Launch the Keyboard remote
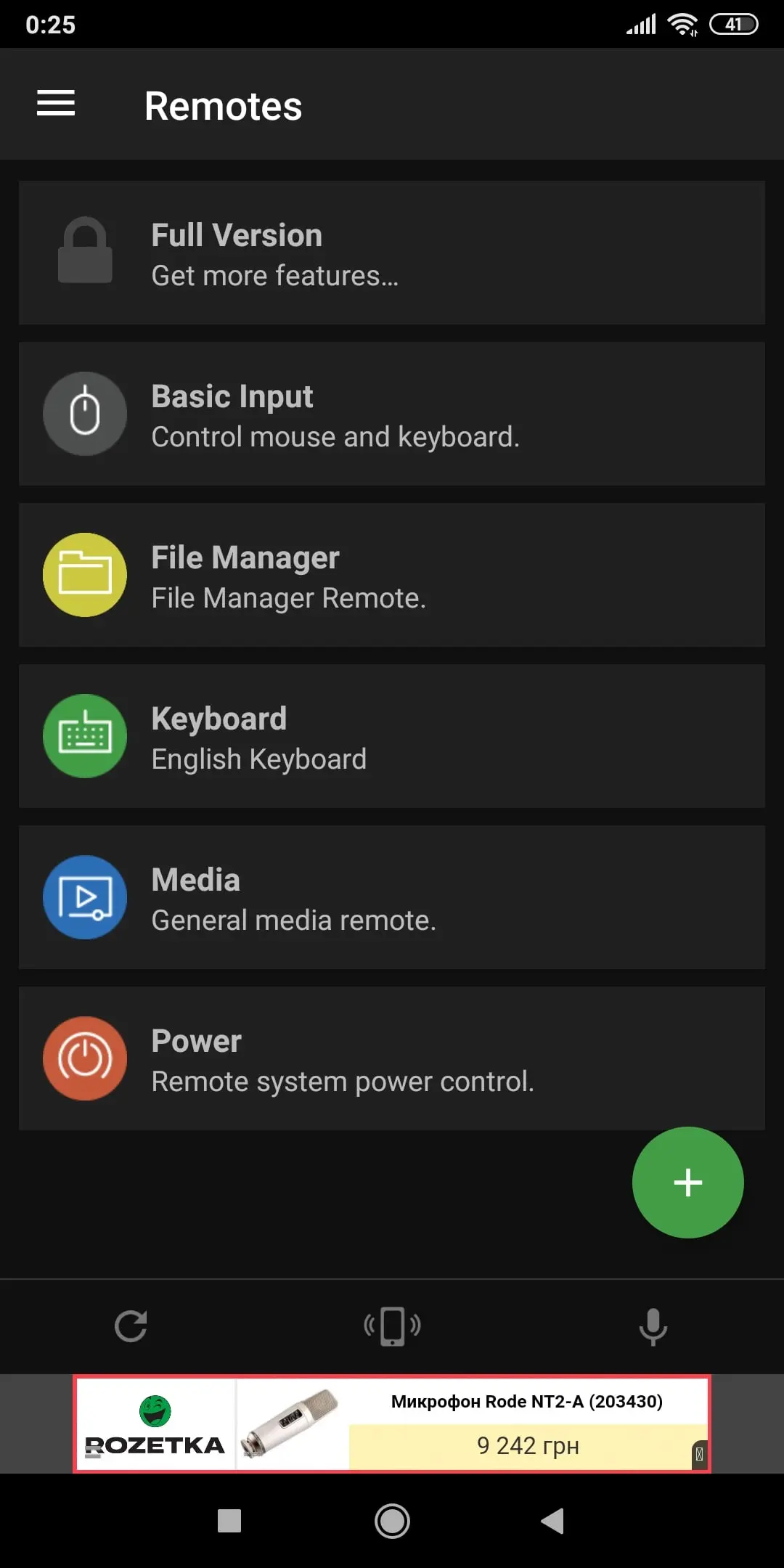This screenshot has height=1568, width=784. coord(392,736)
